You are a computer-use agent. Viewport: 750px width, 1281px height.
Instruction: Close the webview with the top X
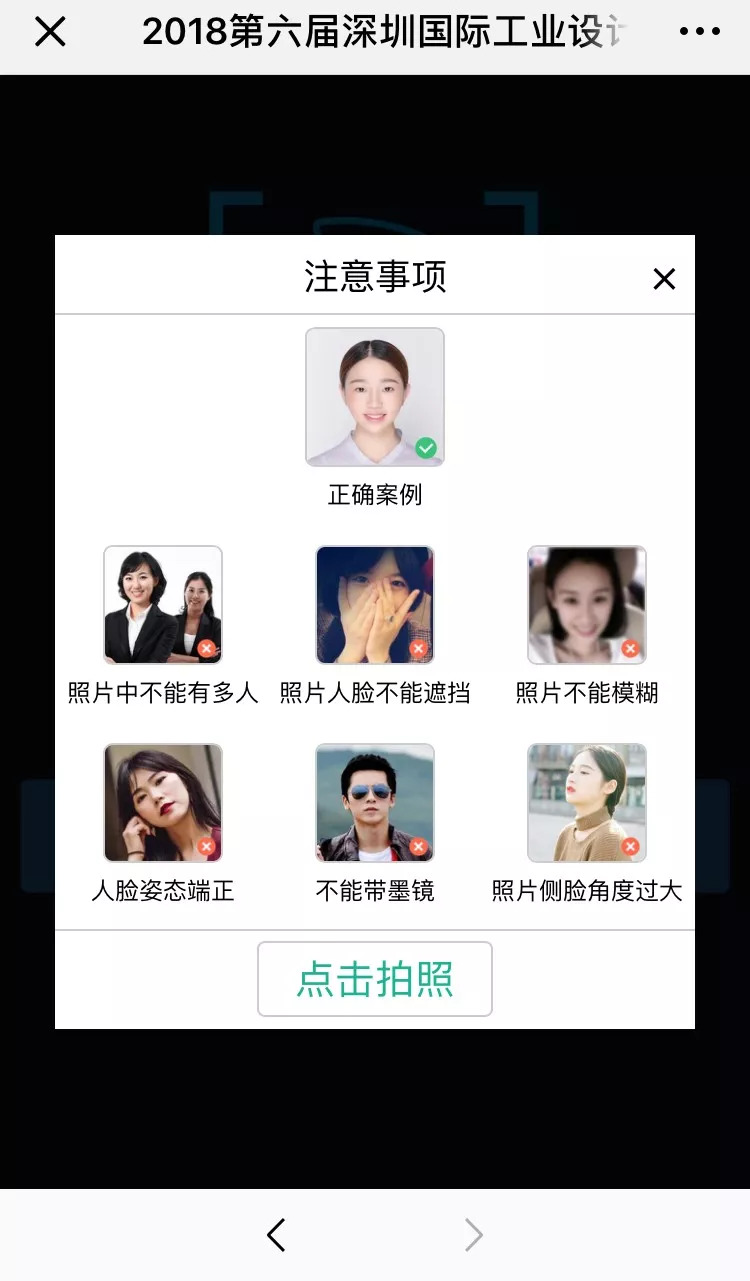[x=50, y=32]
